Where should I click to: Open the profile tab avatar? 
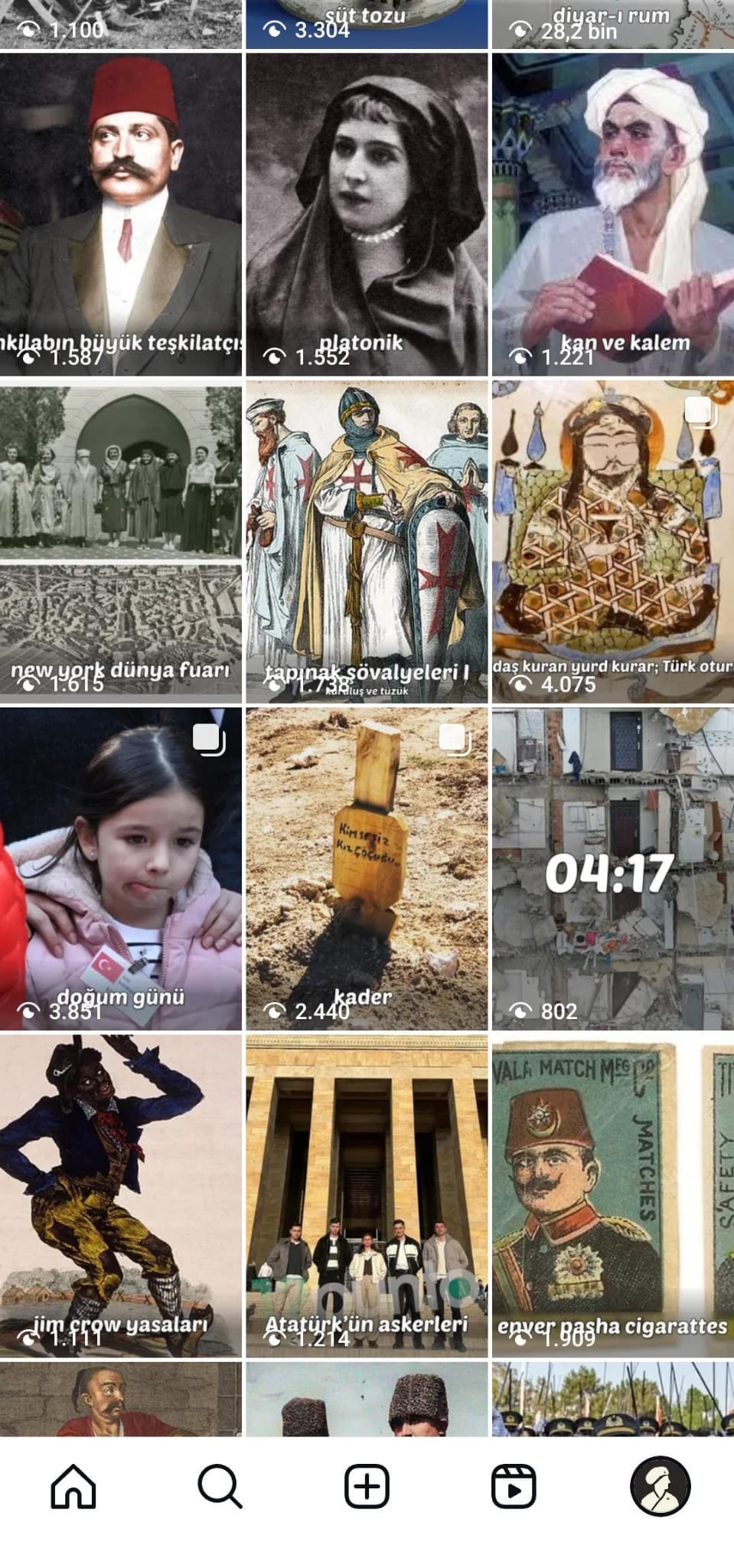click(x=660, y=1486)
